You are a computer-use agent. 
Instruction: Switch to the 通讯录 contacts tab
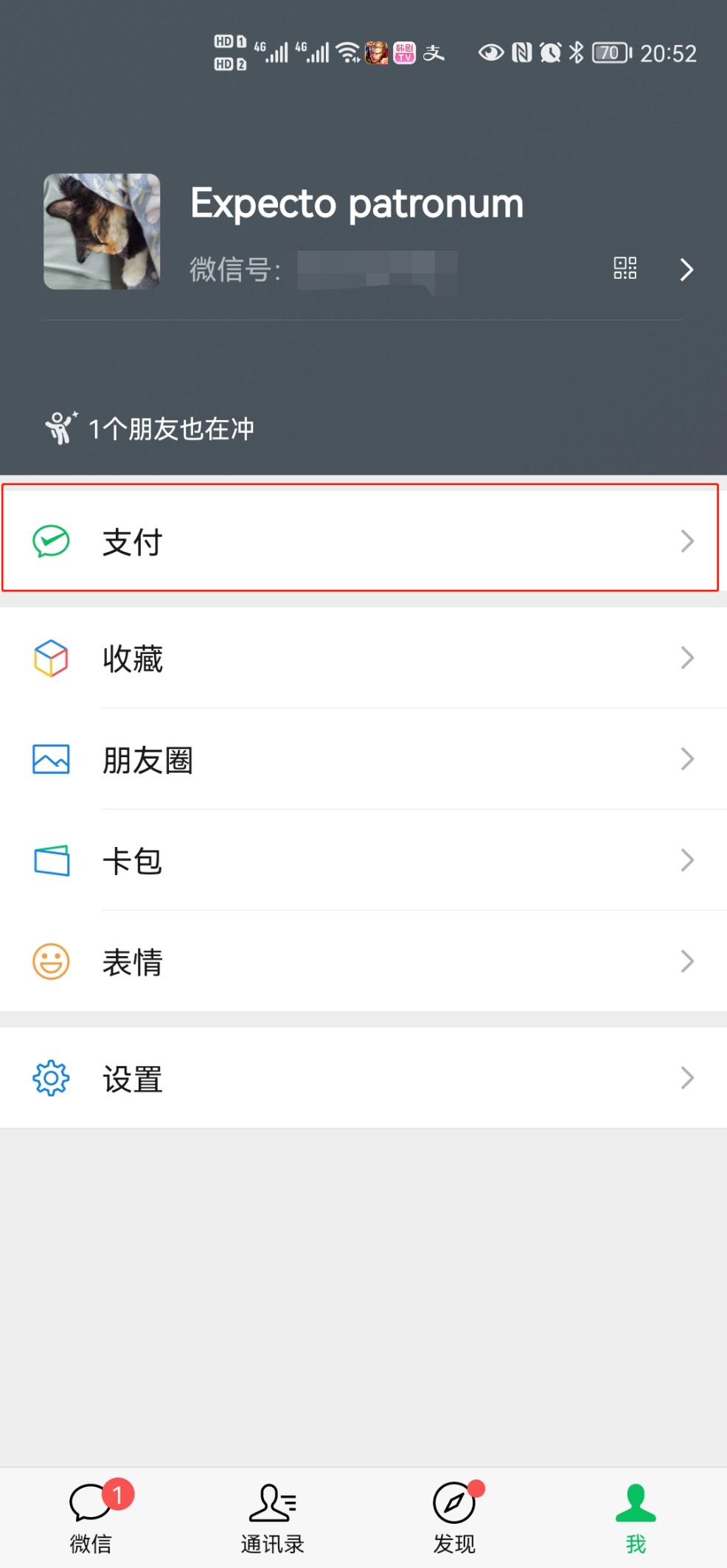point(273,1517)
